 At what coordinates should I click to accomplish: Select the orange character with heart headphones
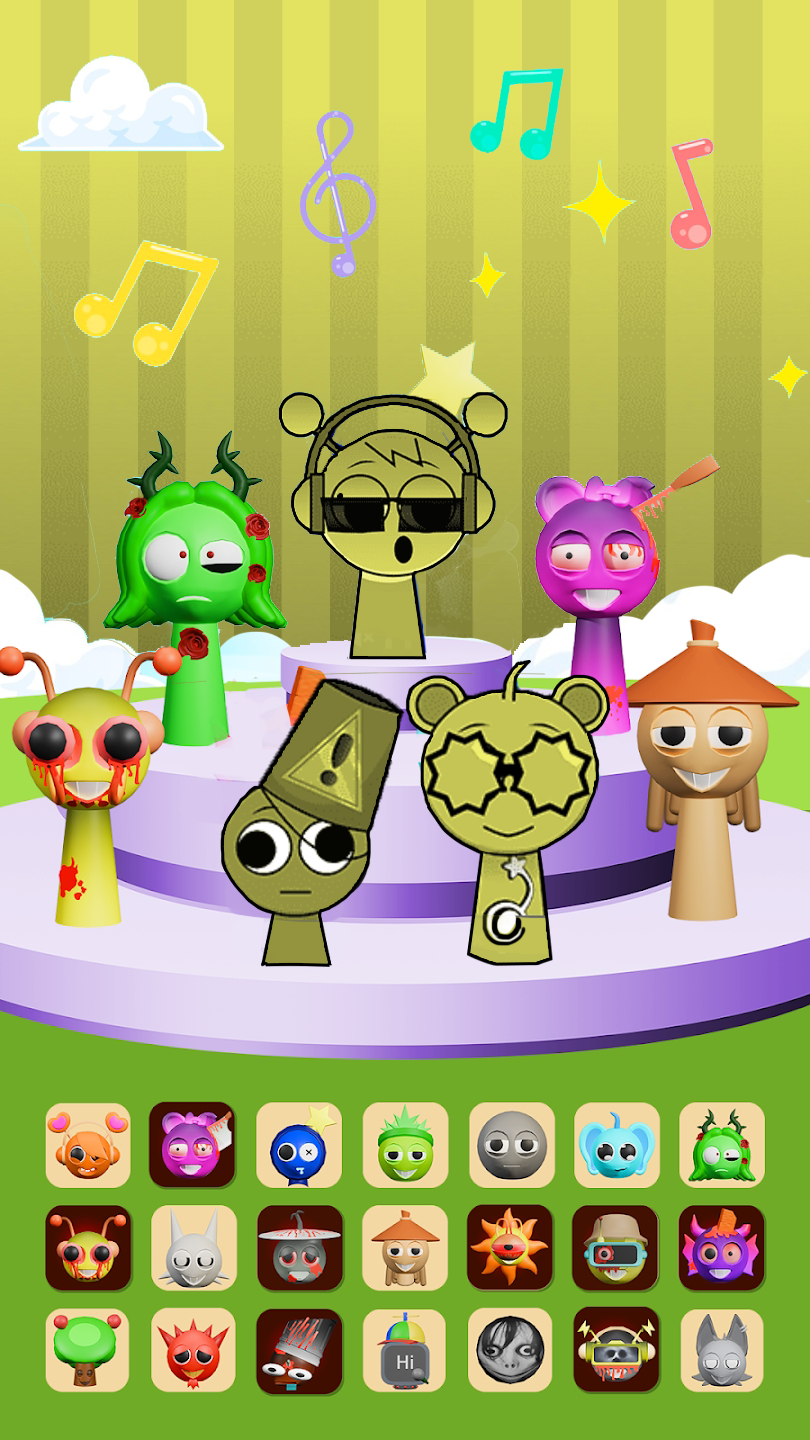click(88, 1145)
